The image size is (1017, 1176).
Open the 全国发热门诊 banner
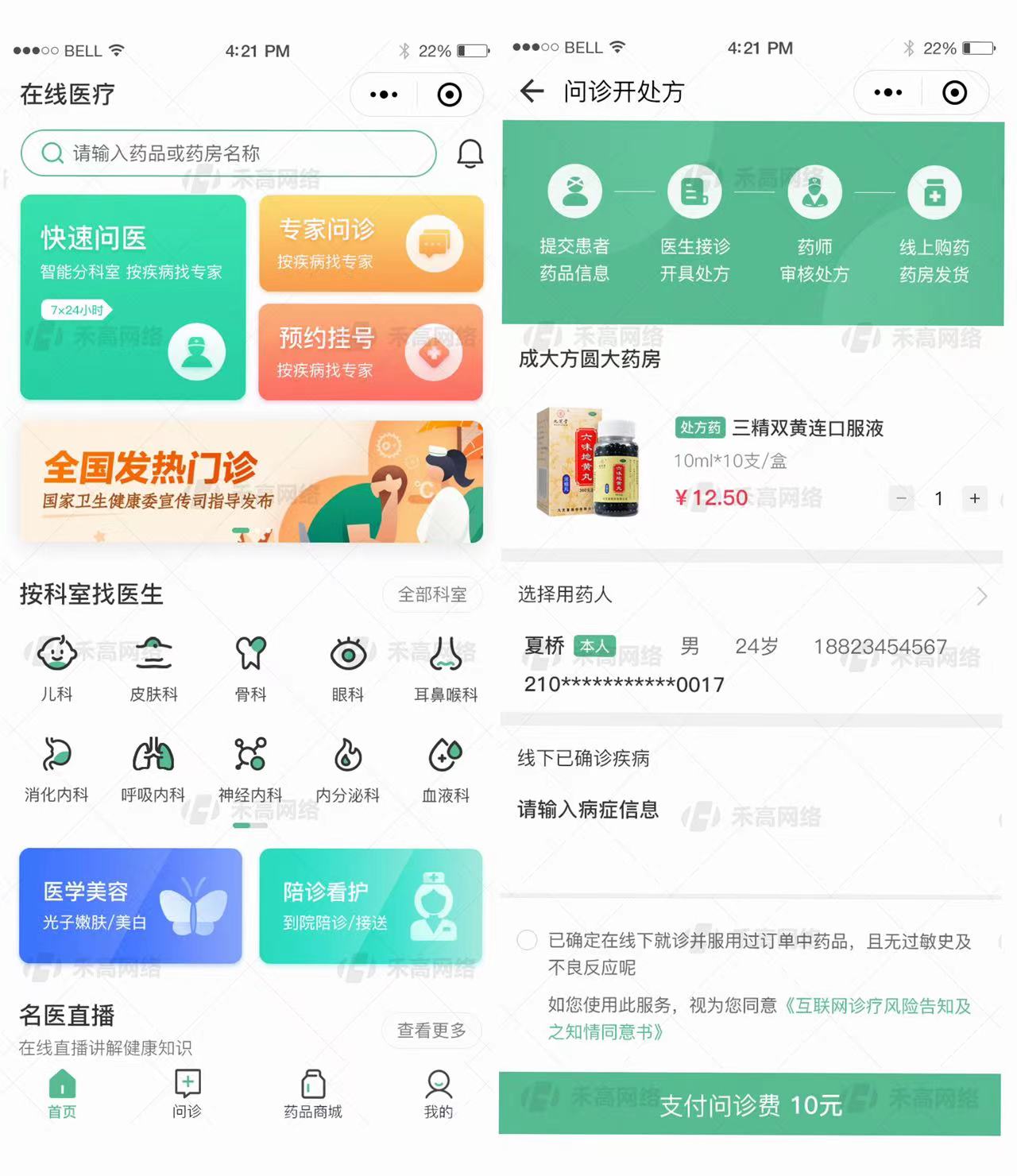(x=251, y=482)
